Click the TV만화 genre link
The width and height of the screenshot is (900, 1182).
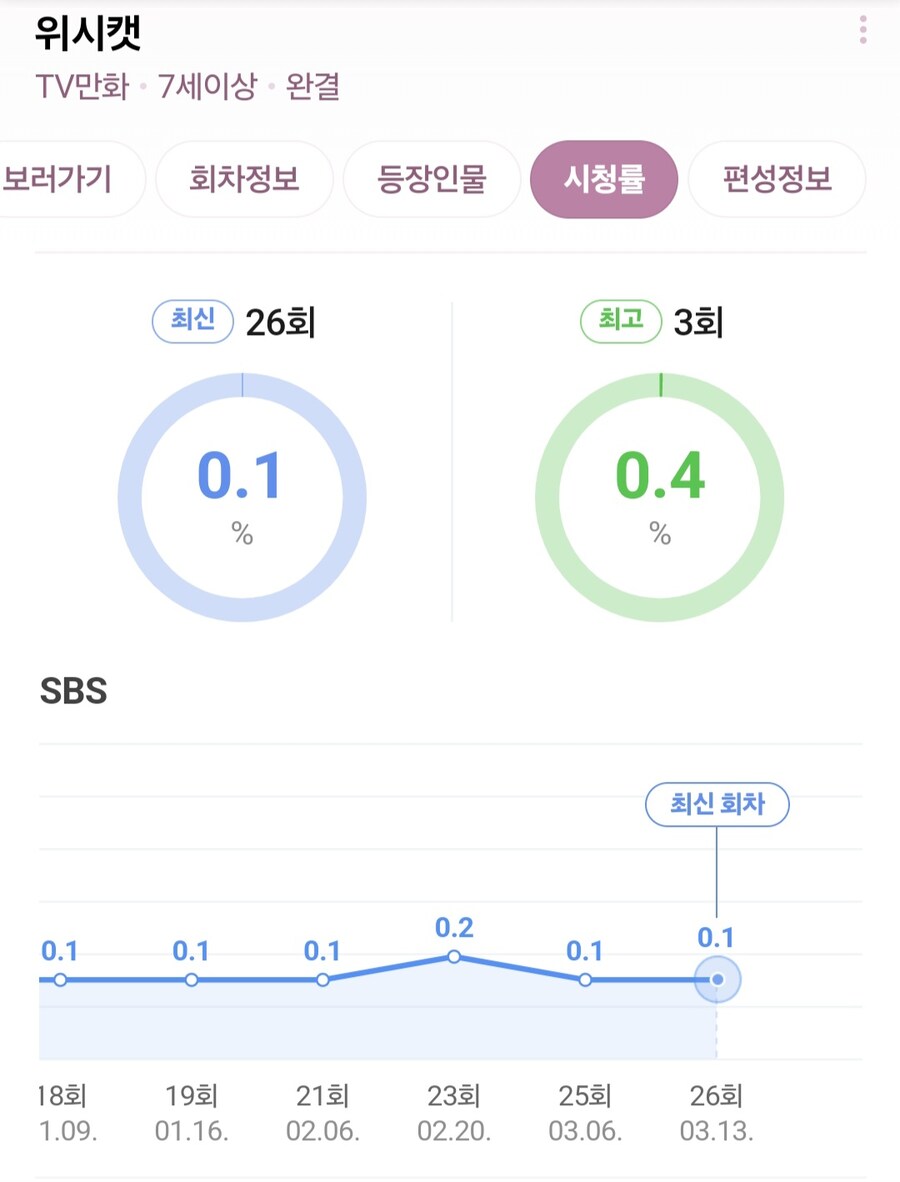(77, 88)
